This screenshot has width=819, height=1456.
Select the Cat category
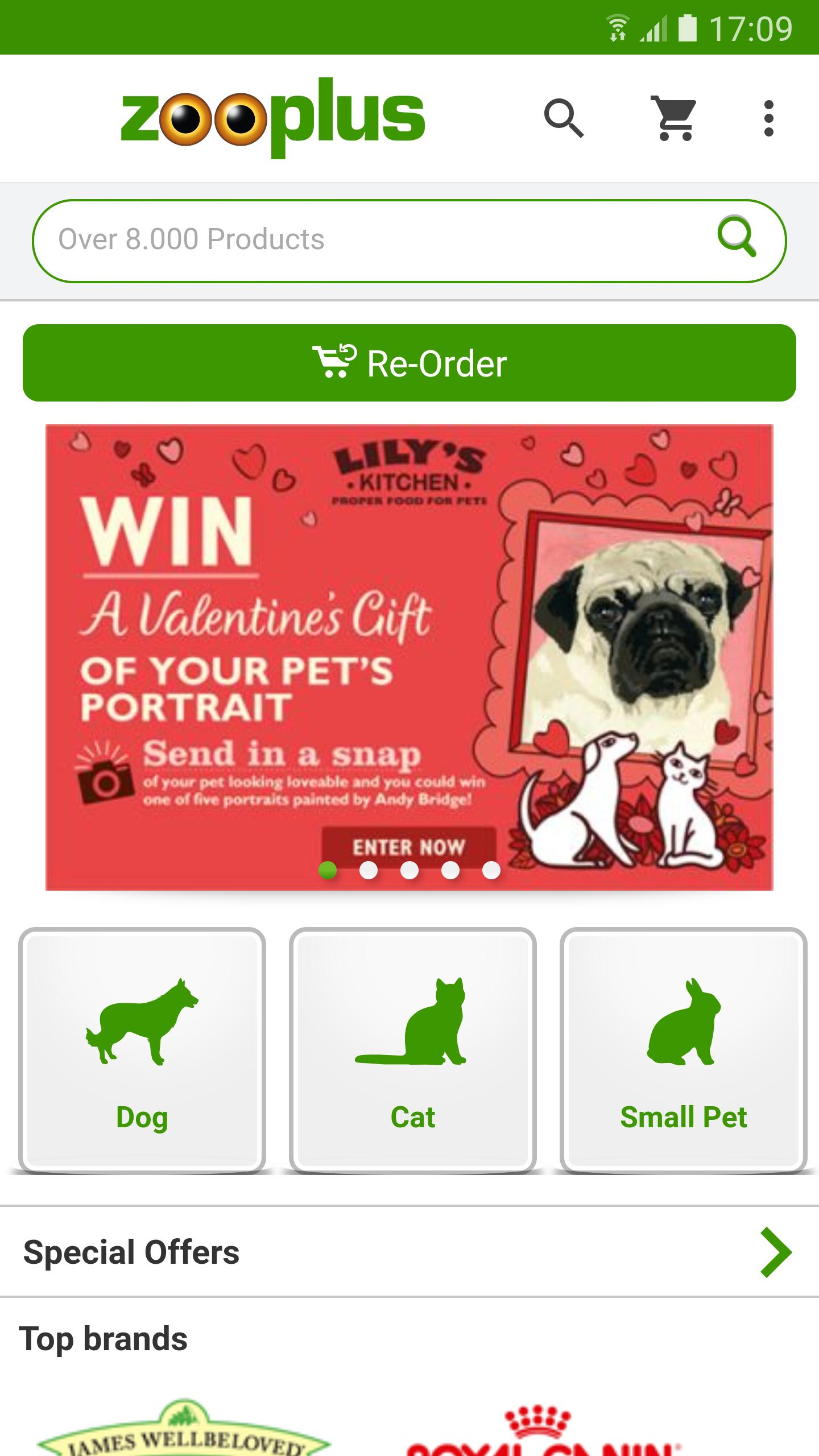pyautogui.click(x=412, y=1050)
